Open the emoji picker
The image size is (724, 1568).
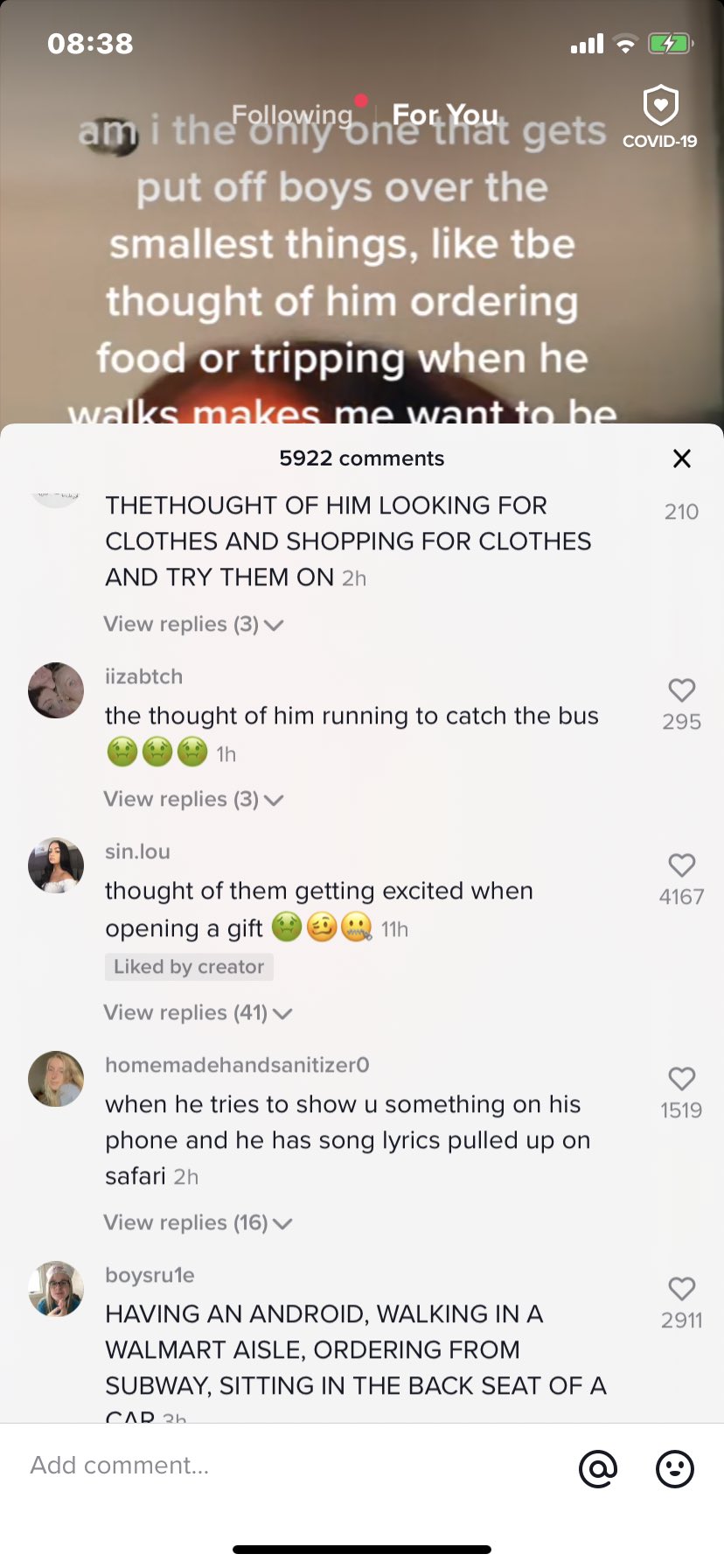tap(675, 1468)
